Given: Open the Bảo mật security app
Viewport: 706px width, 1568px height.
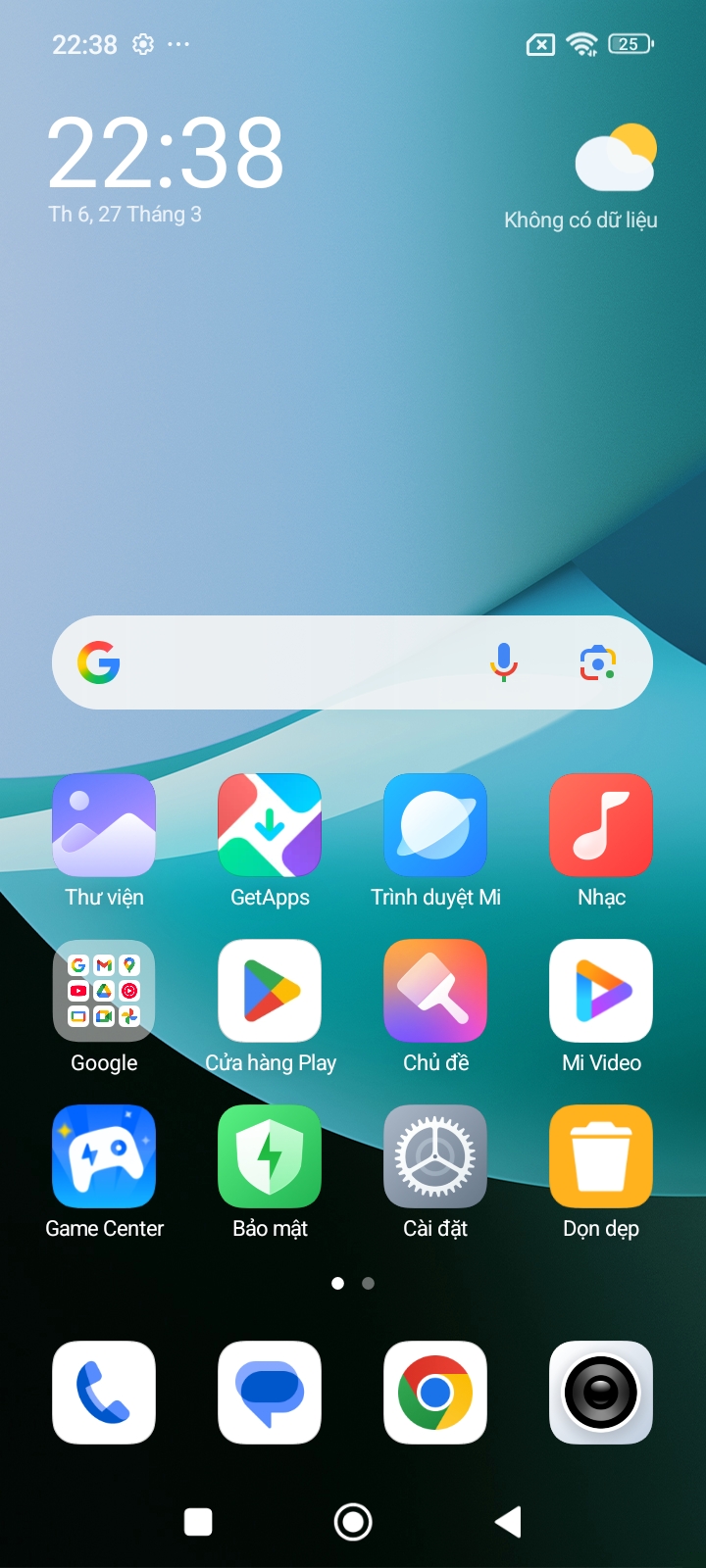Looking at the screenshot, I should [270, 1156].
